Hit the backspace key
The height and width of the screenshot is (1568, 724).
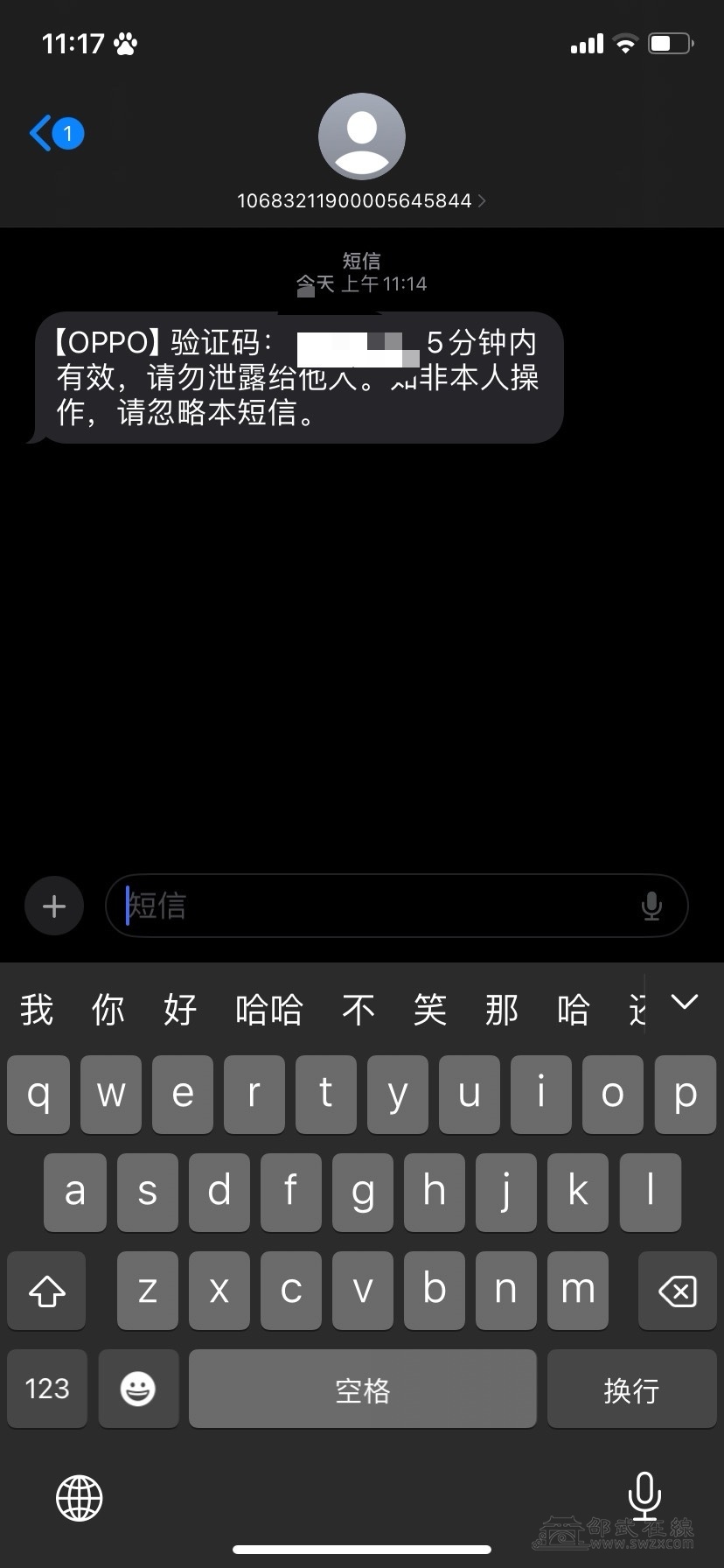click(x=677, y=1291)
